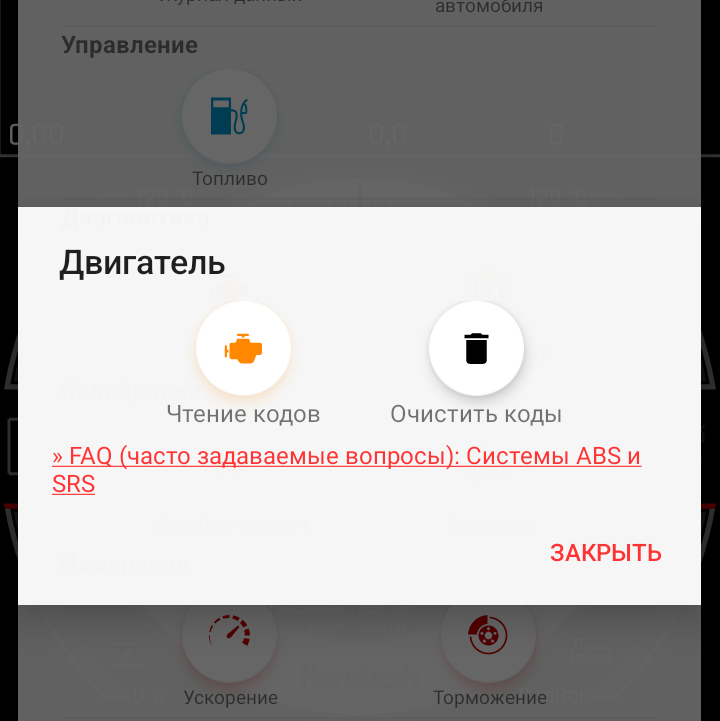Clear codes with the trash icon
The width and height of the screenshot is (720, 721).
click(476, 349)
